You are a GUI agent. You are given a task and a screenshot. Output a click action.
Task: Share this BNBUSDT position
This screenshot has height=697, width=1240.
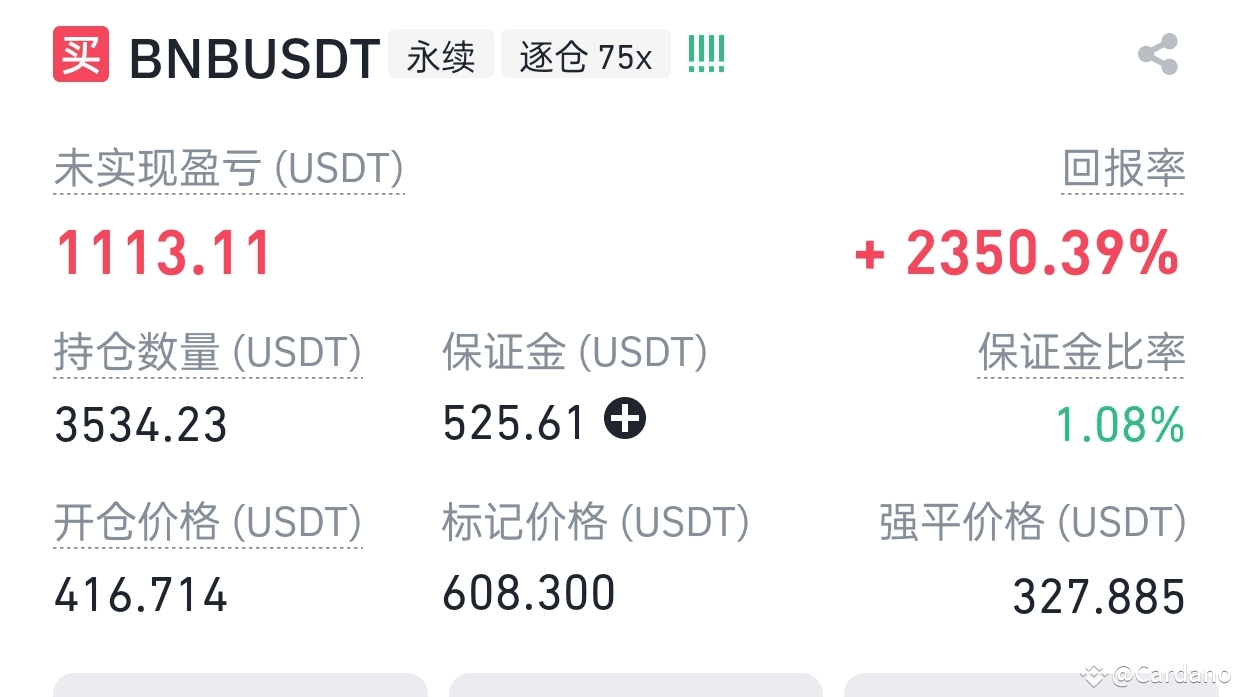pos(1157,55)
